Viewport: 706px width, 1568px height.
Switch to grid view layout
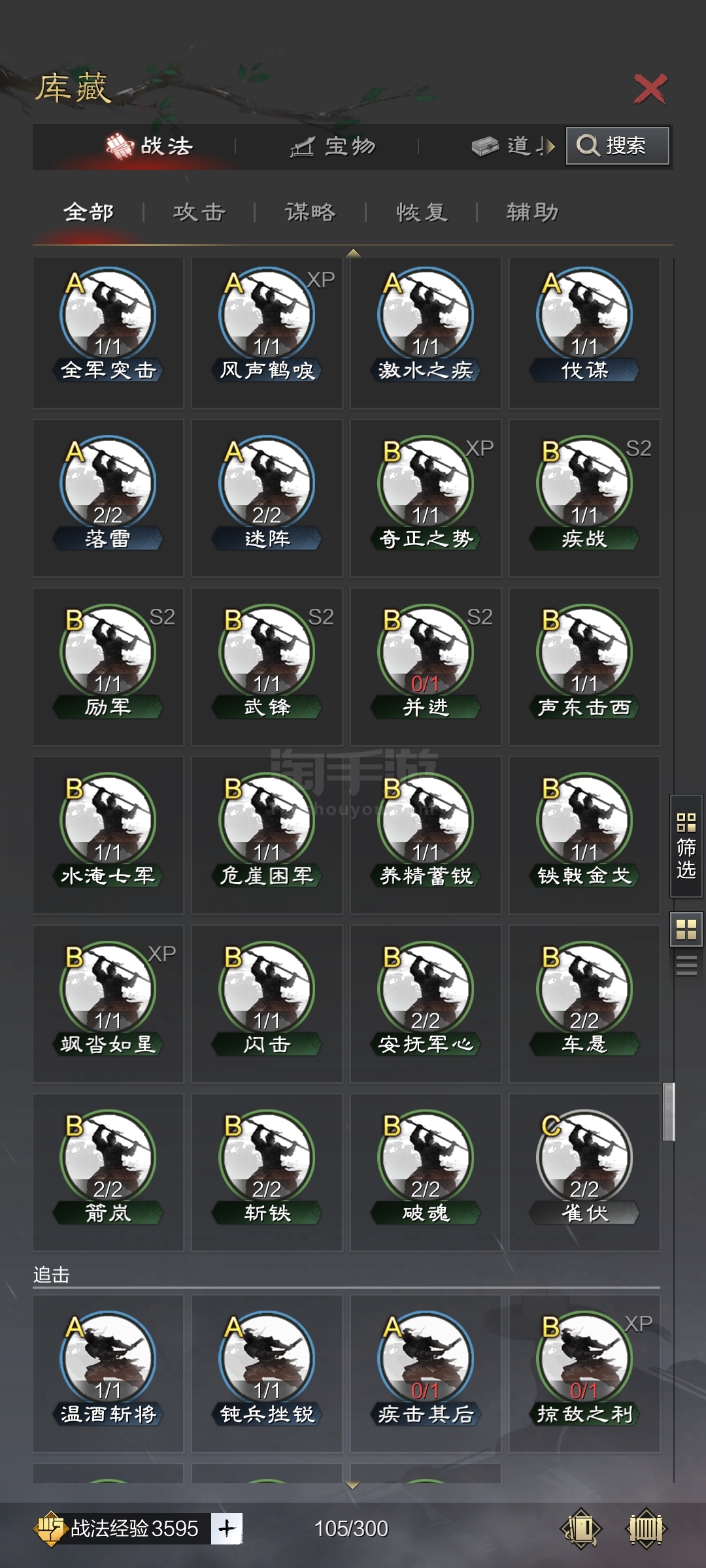point(686,929)
